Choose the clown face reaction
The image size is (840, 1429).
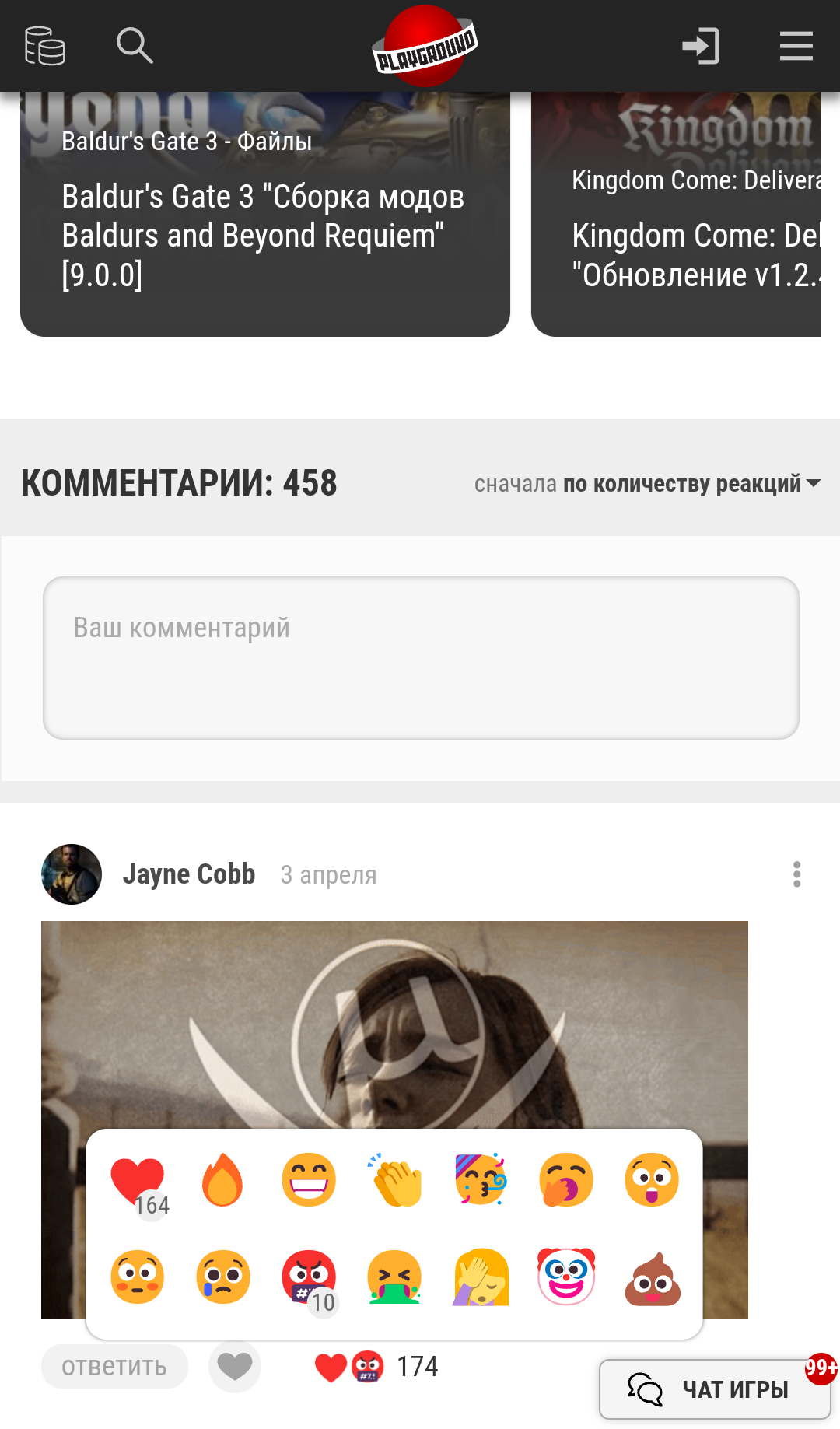pyautogui.click(x=566, y=1277)
